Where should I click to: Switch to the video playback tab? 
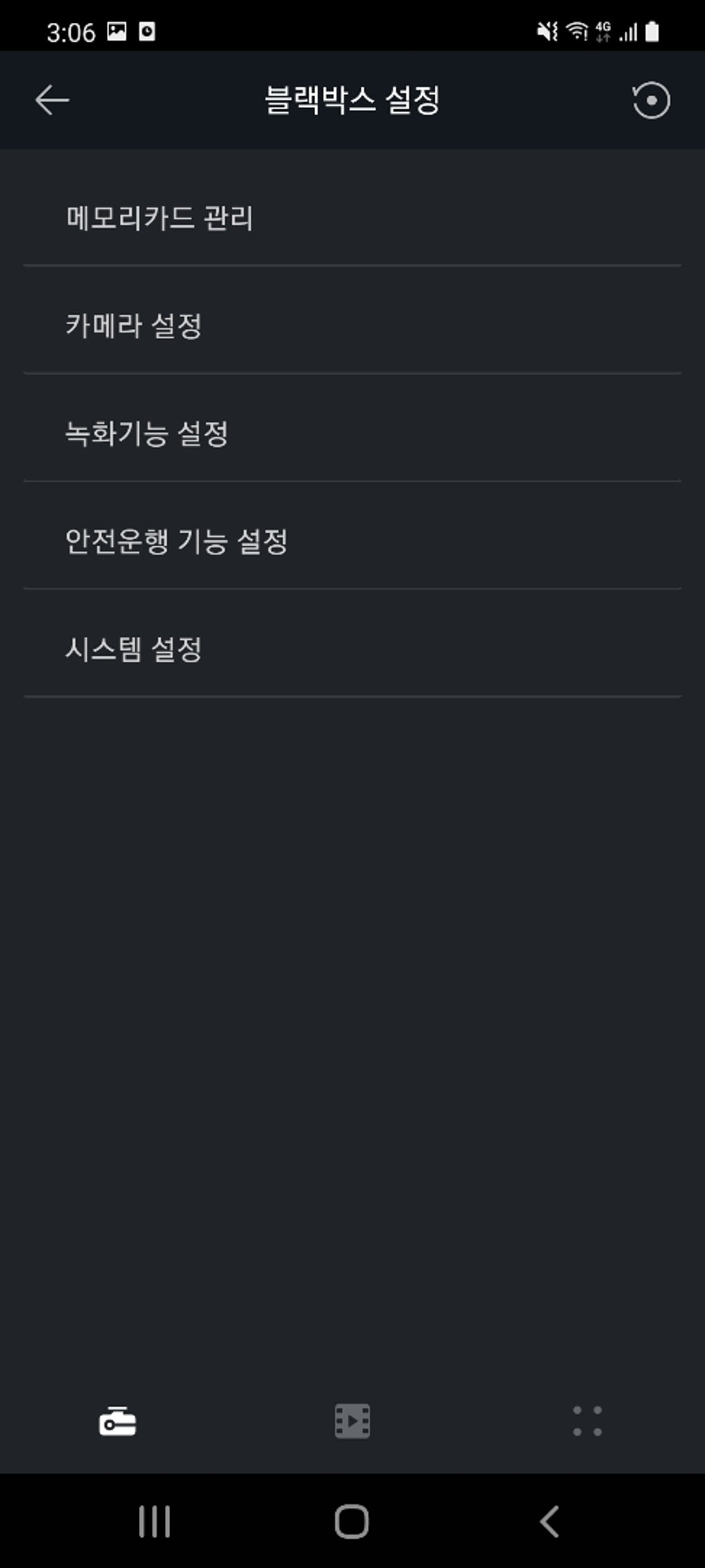click(x=352, y=1422)
